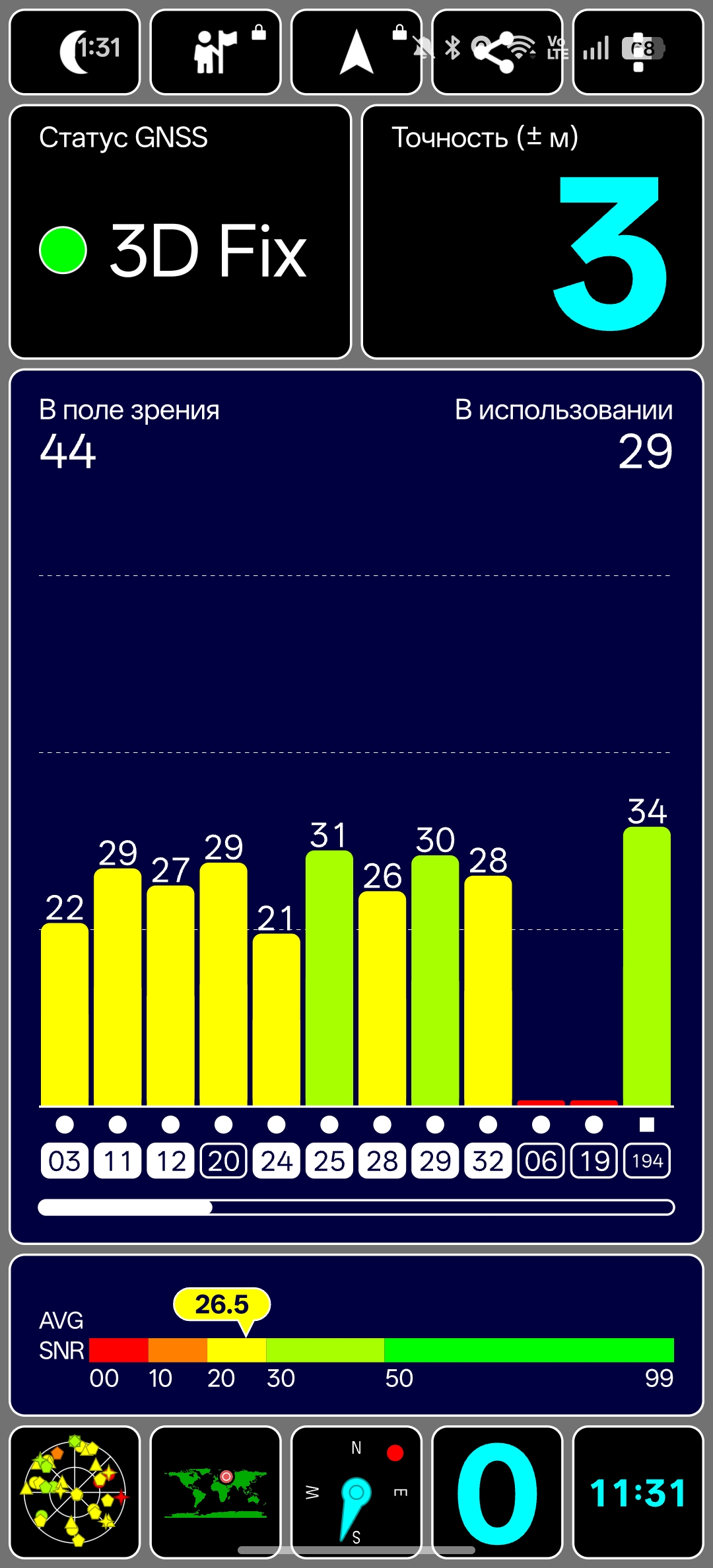
Task: Tap the AVG SNR panel
Action: (x=356, y=1335)
